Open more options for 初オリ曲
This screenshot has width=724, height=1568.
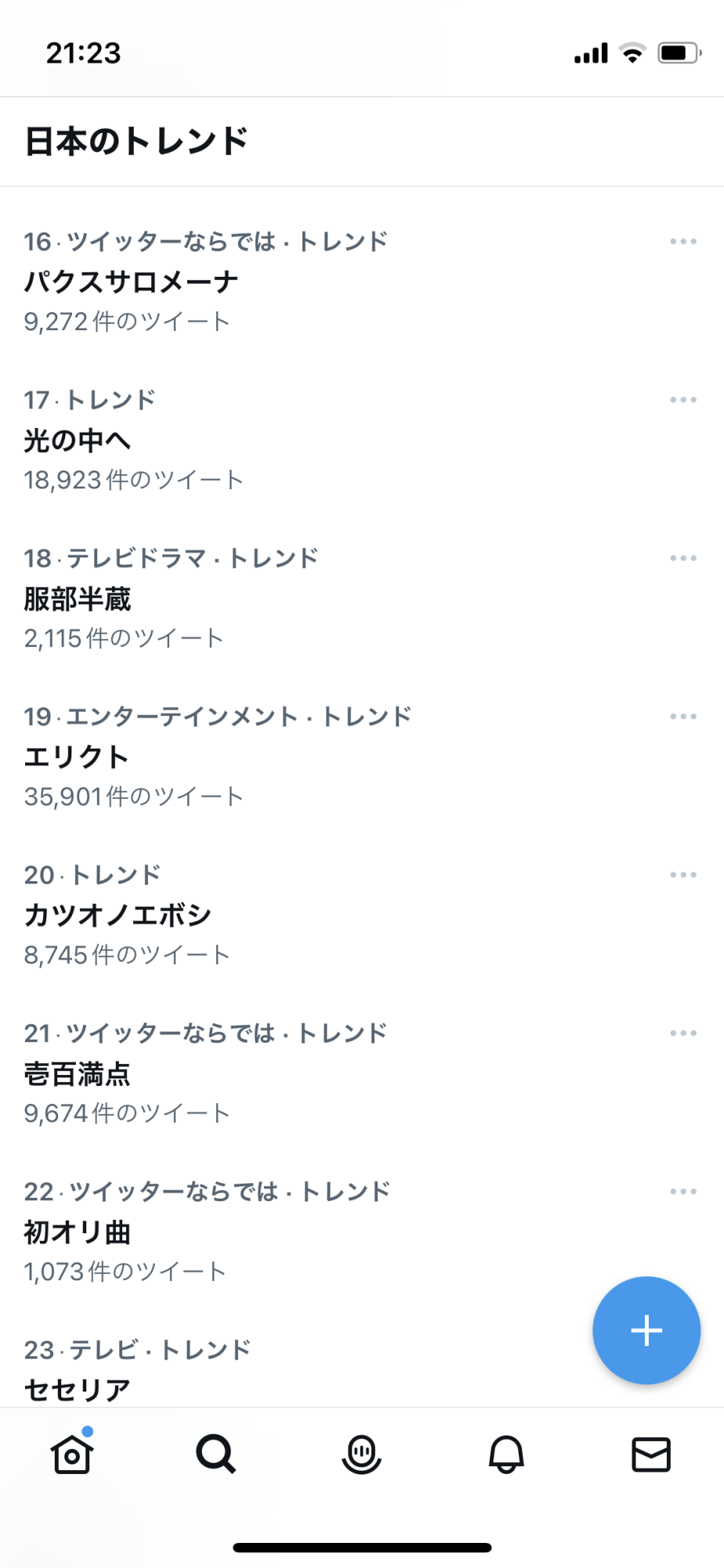click(x=683, y=1192)
